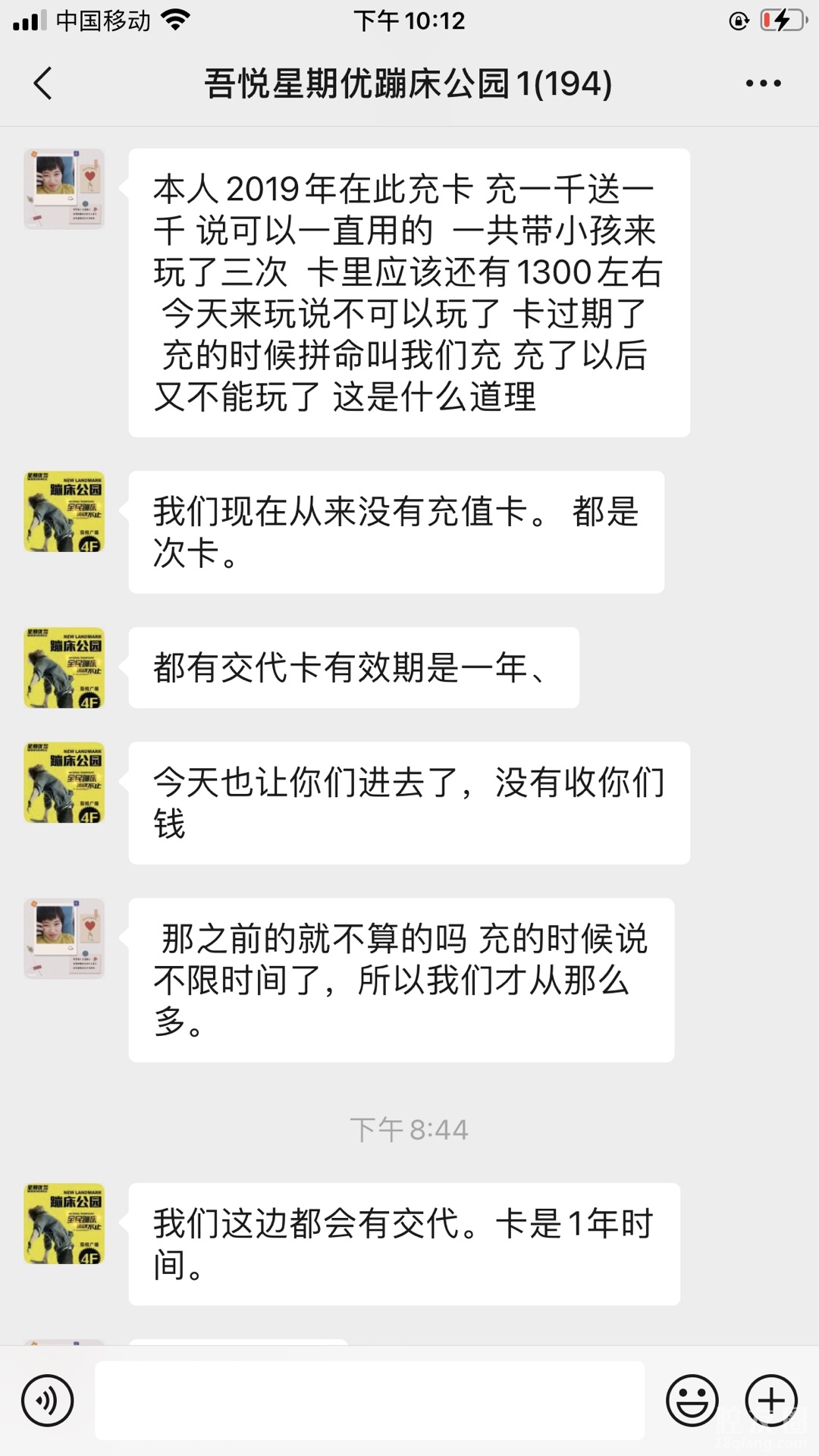
Task: Open trampoline park avatar beside 卡是1年时间 message
Action: 64,1223
